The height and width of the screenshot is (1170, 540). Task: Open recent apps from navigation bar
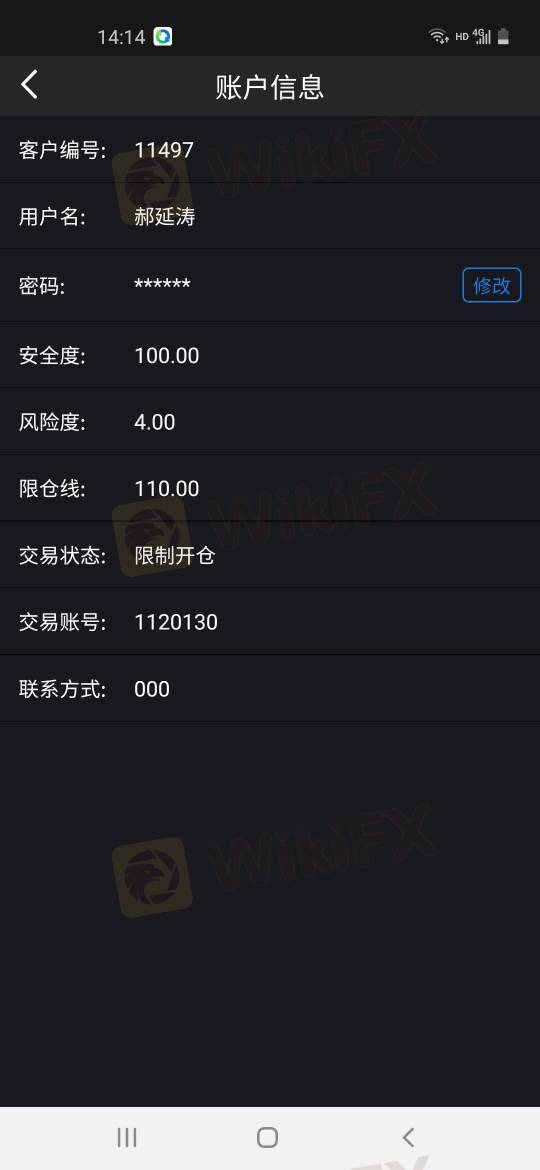point(127,1137)
